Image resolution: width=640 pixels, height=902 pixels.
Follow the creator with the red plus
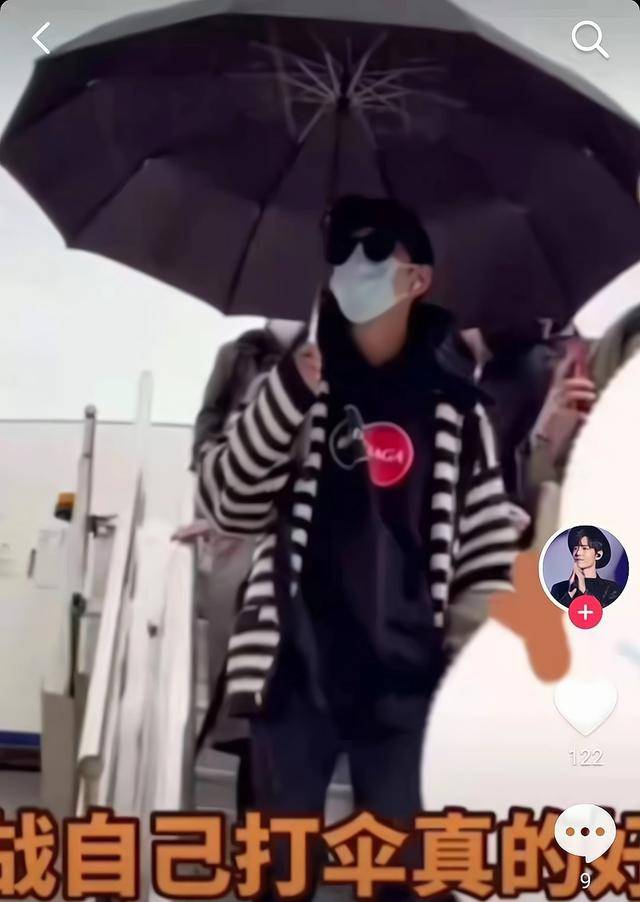coord(585,612)
